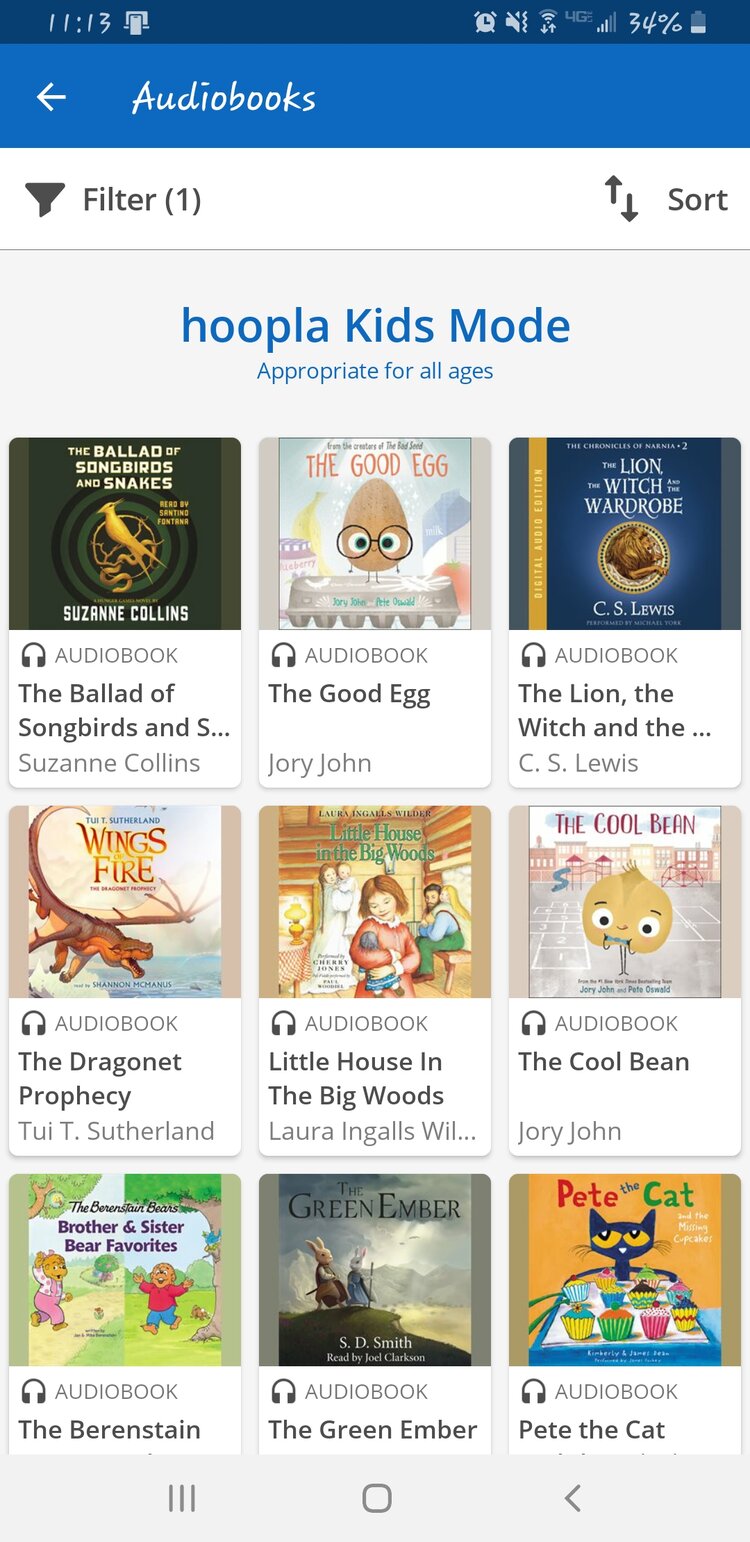Tap the Android home button

pyautogui.click(x=374, y=1497)
